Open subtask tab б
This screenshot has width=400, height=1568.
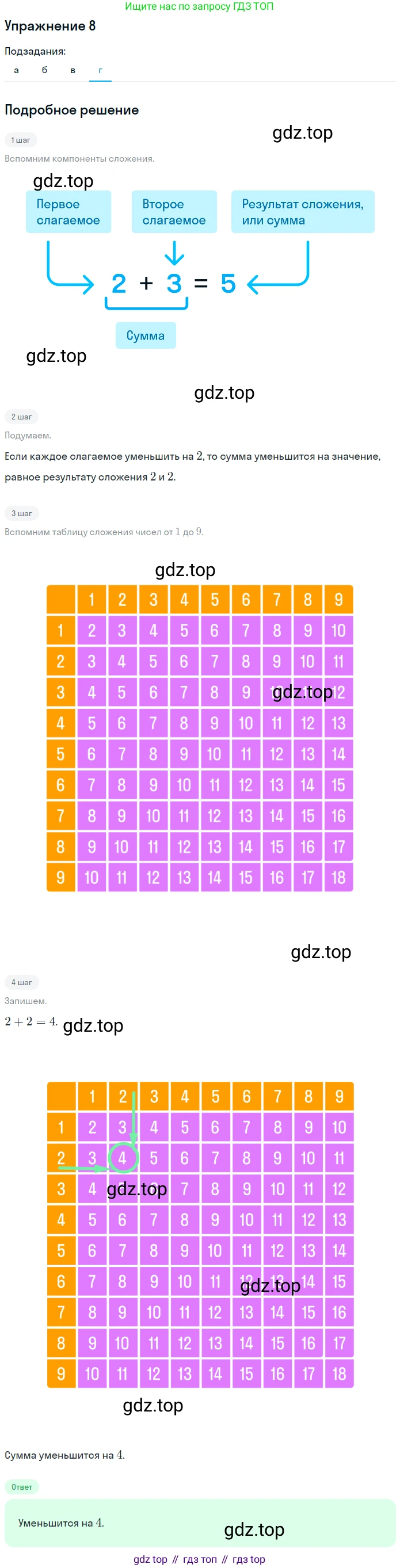[44, 70]
